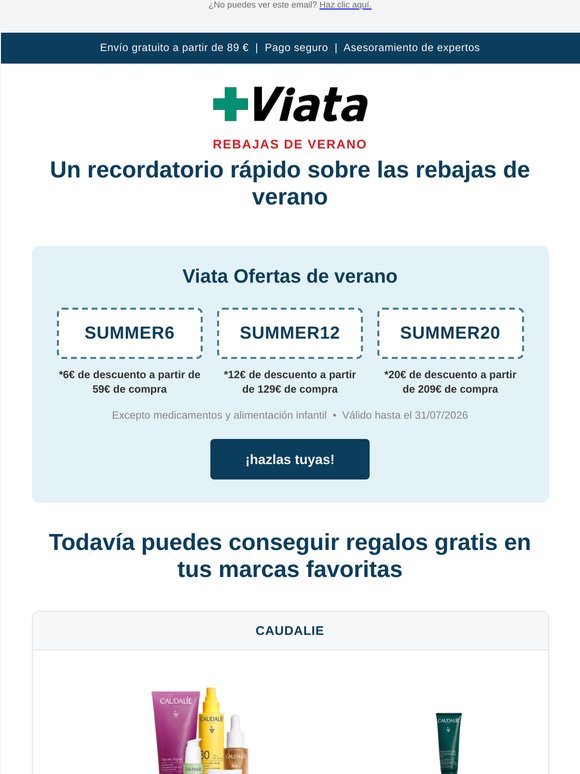Select the SUMMER6 coupon code
Viewport: 580px width, 774px height.
click(x=129, y=333)
